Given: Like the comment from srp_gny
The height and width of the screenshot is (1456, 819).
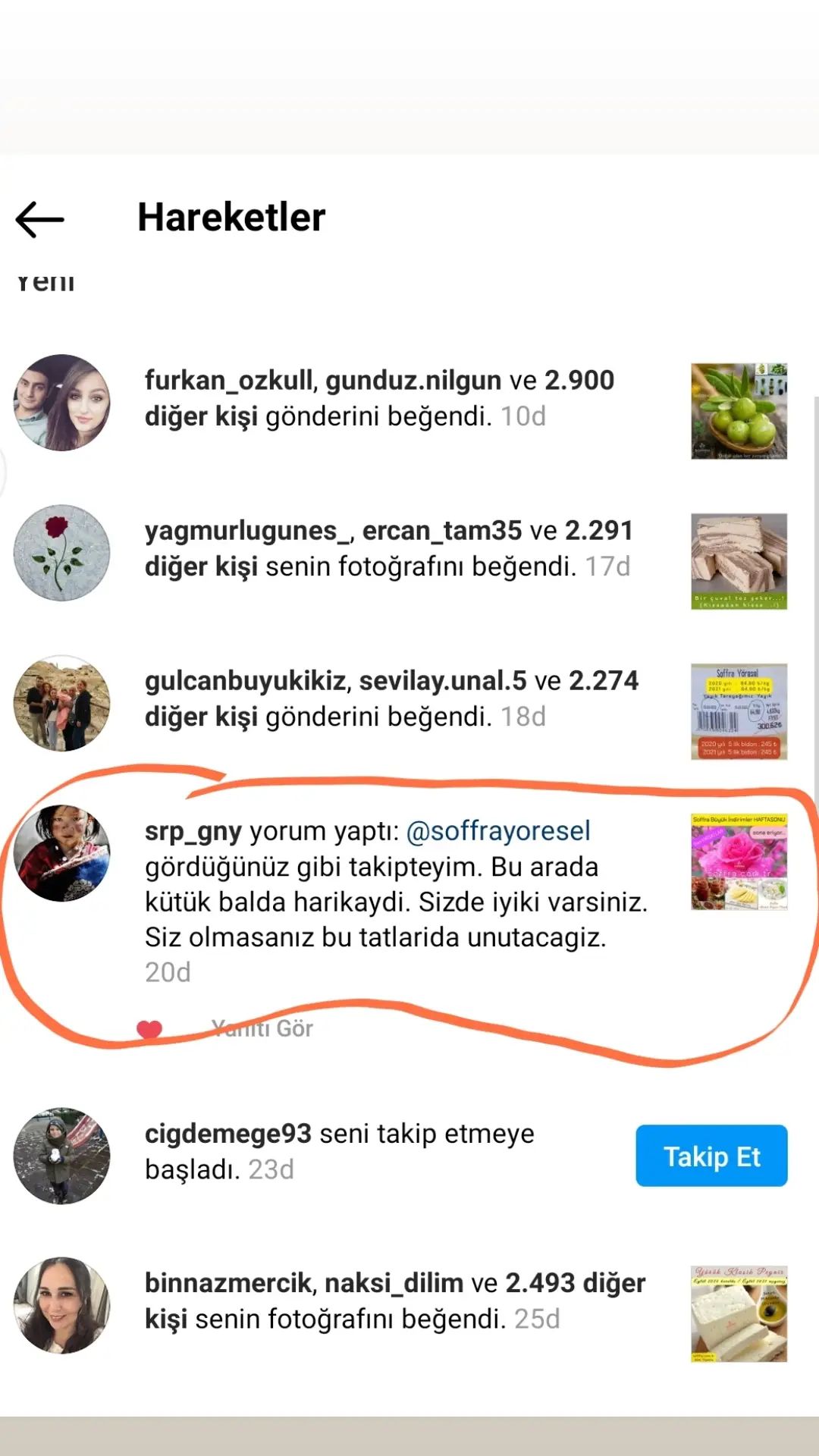Looking at the screenshot, I should click(149, 1029).
